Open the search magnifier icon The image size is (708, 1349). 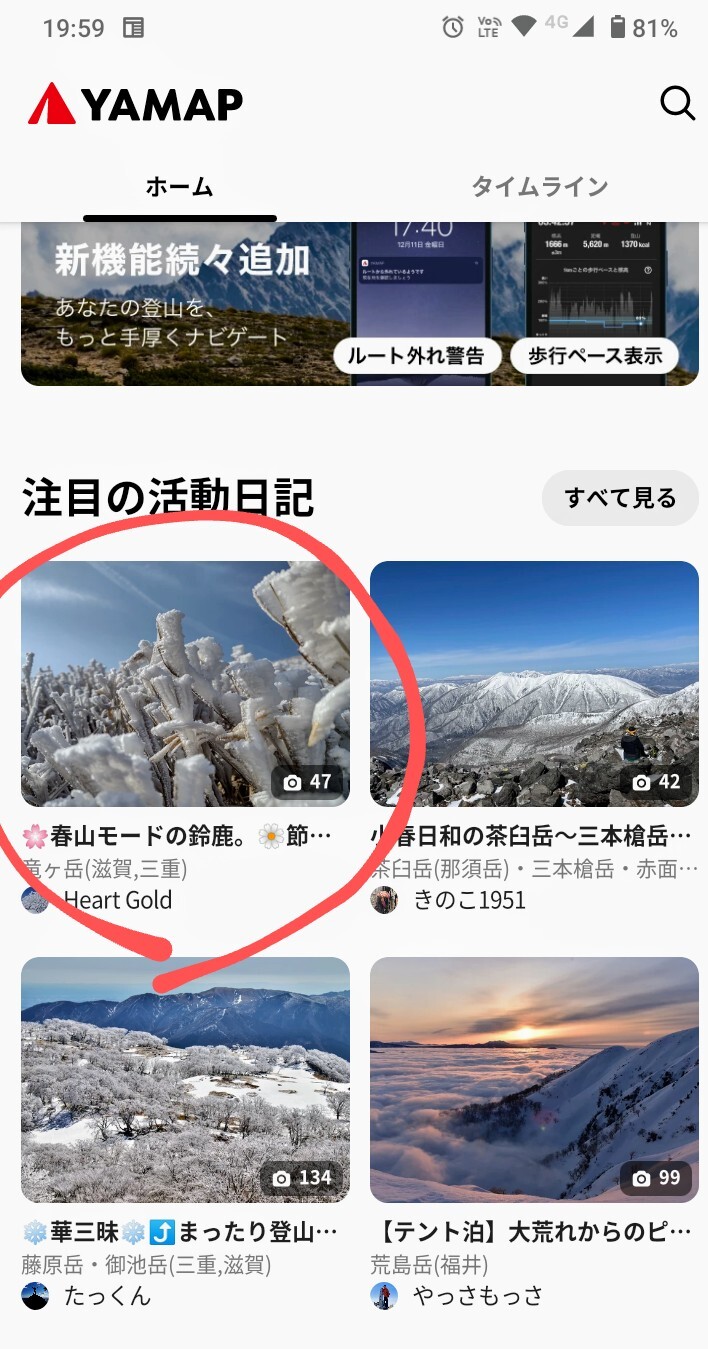677,103
